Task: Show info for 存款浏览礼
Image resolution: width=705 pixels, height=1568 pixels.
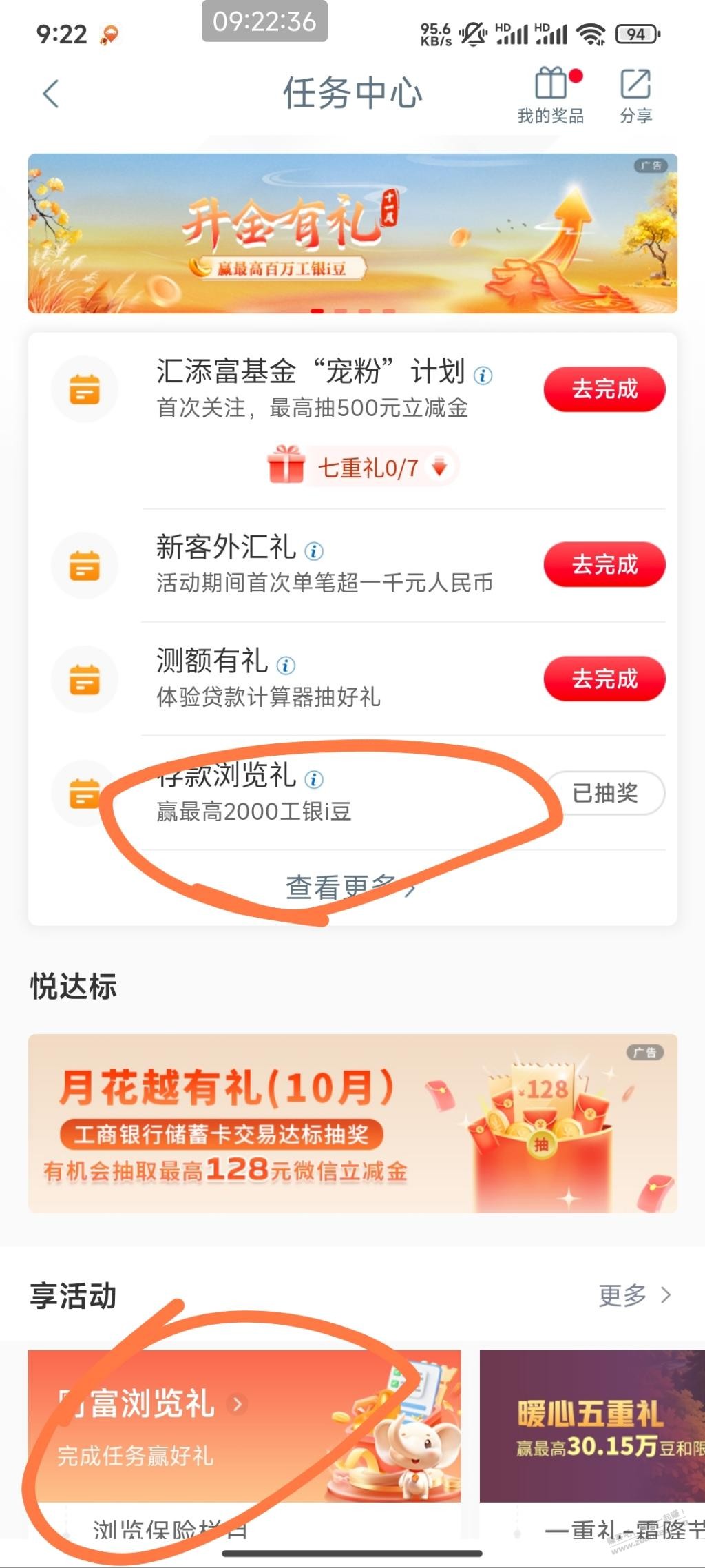Action: tap(314, 779)
